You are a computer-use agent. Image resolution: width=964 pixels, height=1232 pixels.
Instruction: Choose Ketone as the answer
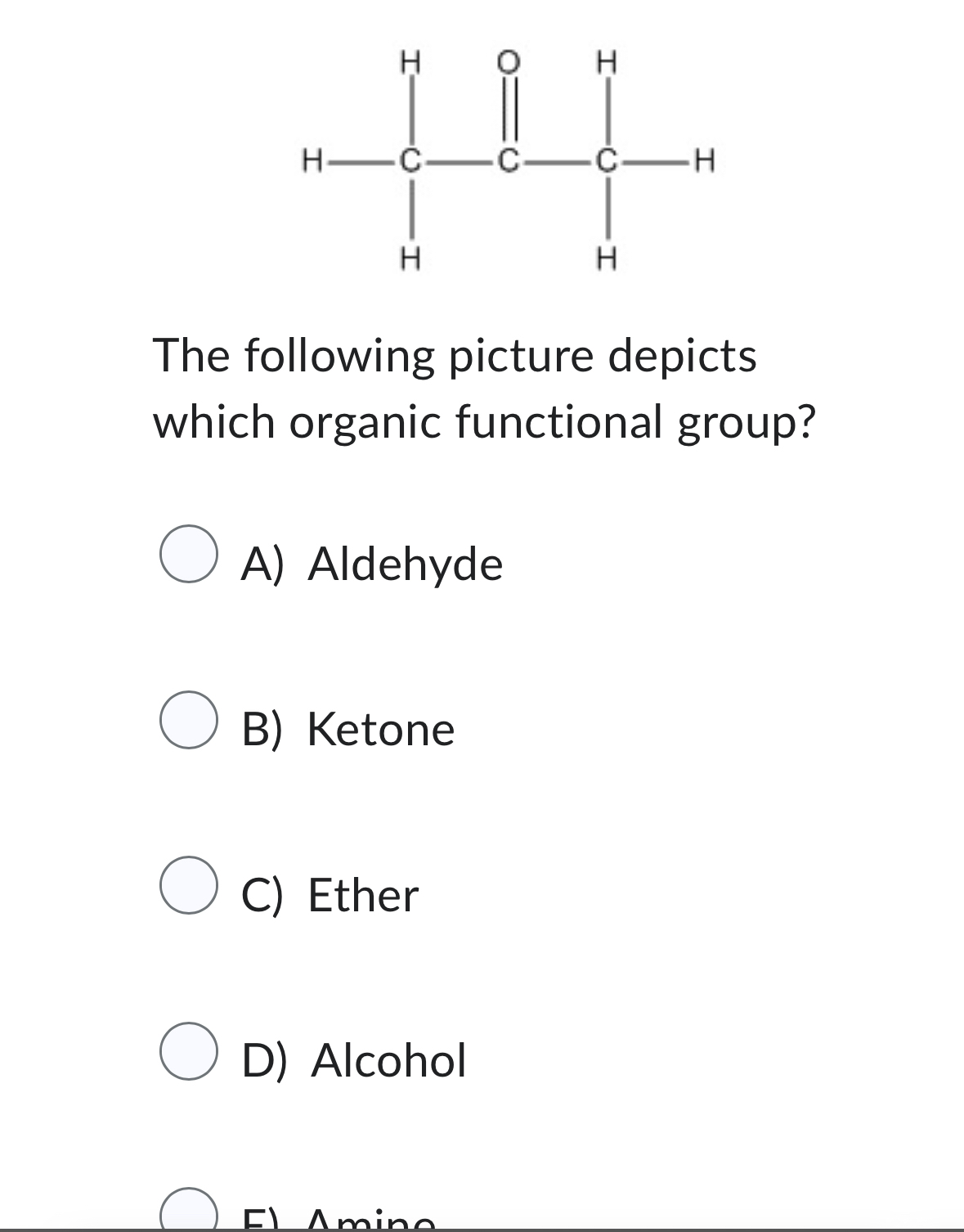click(x=189, y=720)
